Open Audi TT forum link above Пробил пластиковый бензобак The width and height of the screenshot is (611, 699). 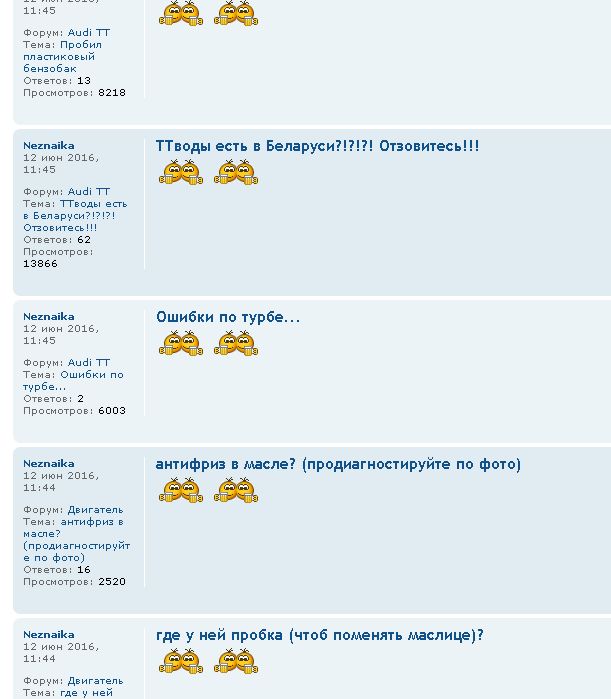89,33
